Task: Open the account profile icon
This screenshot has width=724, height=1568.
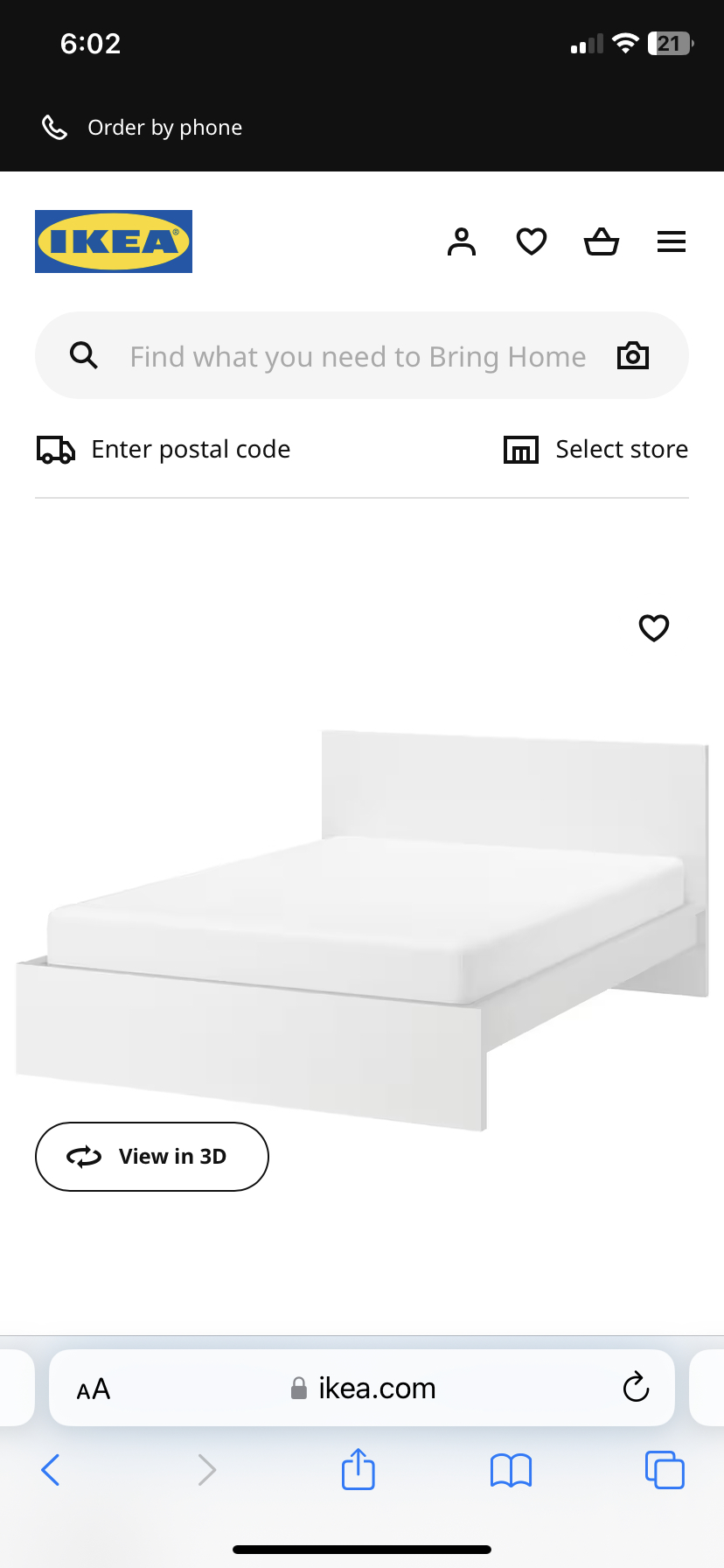Action: (x=462, y=241)
